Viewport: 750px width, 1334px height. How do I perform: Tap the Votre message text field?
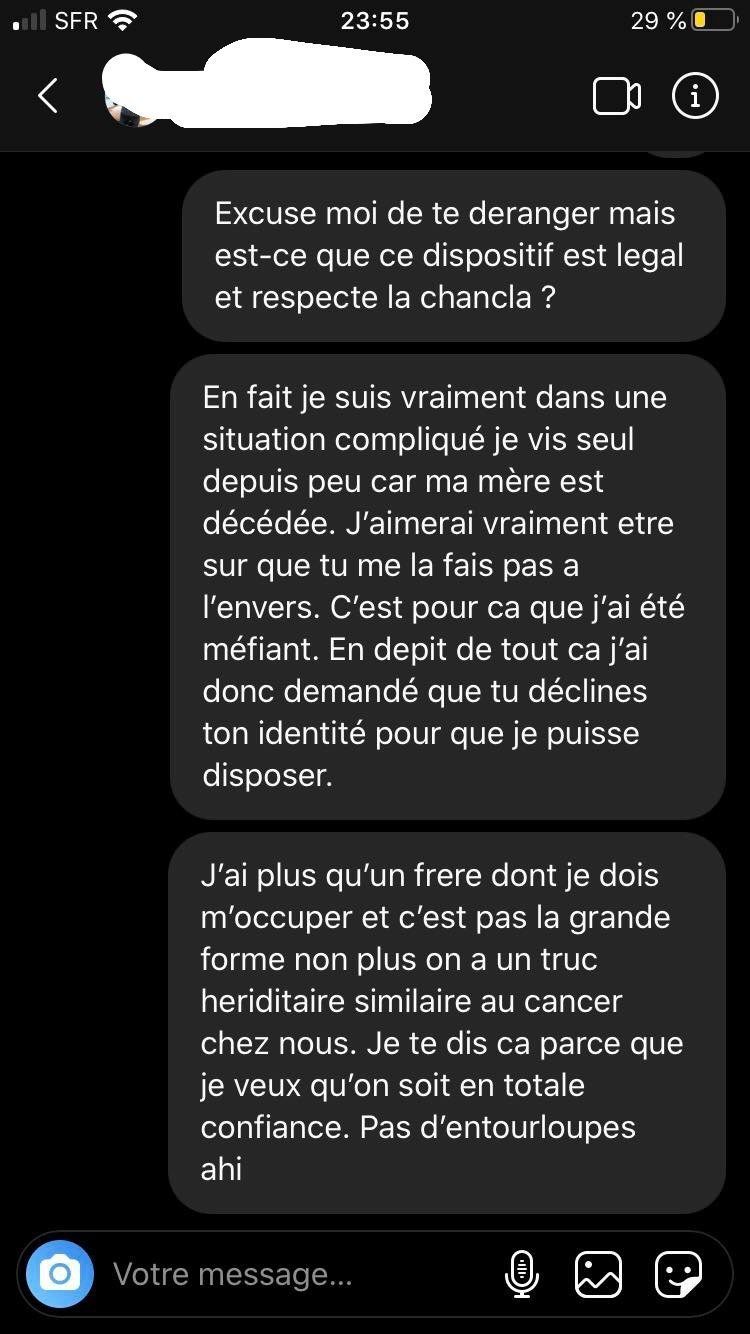(300, 1274)
